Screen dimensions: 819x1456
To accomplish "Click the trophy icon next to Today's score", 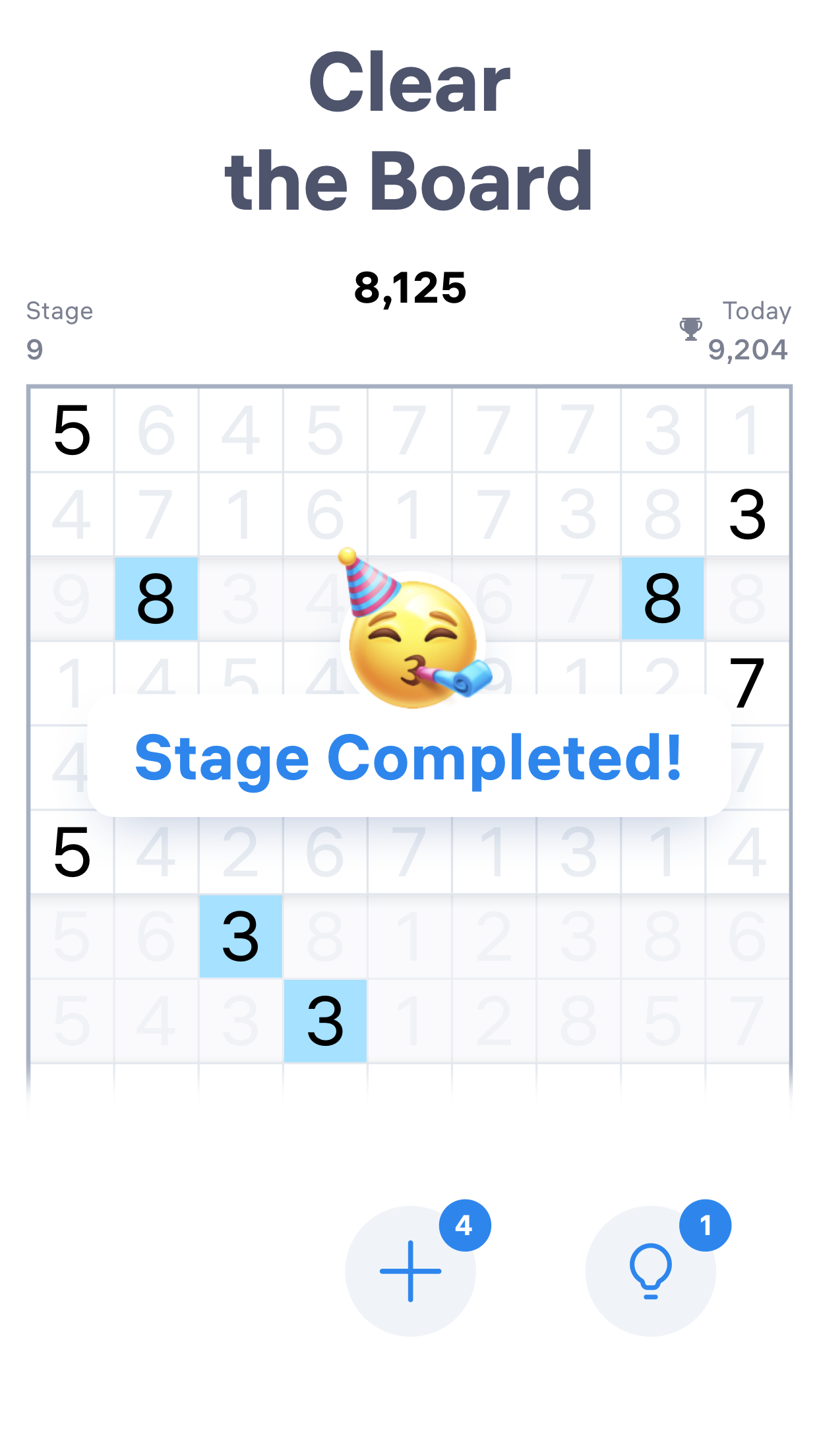I will click(690, 328).
